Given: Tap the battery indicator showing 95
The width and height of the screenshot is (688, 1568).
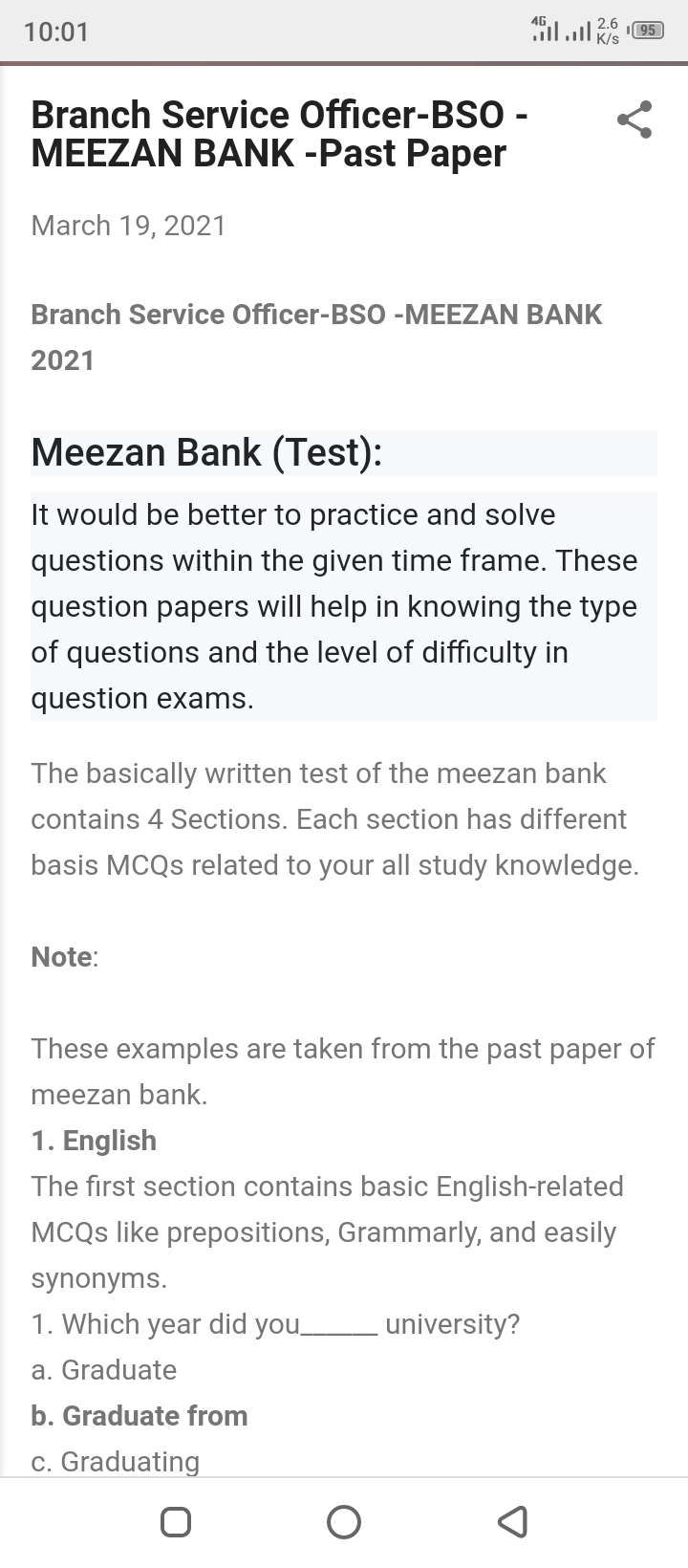Looking at the screenshot, I should coord(646,30).
